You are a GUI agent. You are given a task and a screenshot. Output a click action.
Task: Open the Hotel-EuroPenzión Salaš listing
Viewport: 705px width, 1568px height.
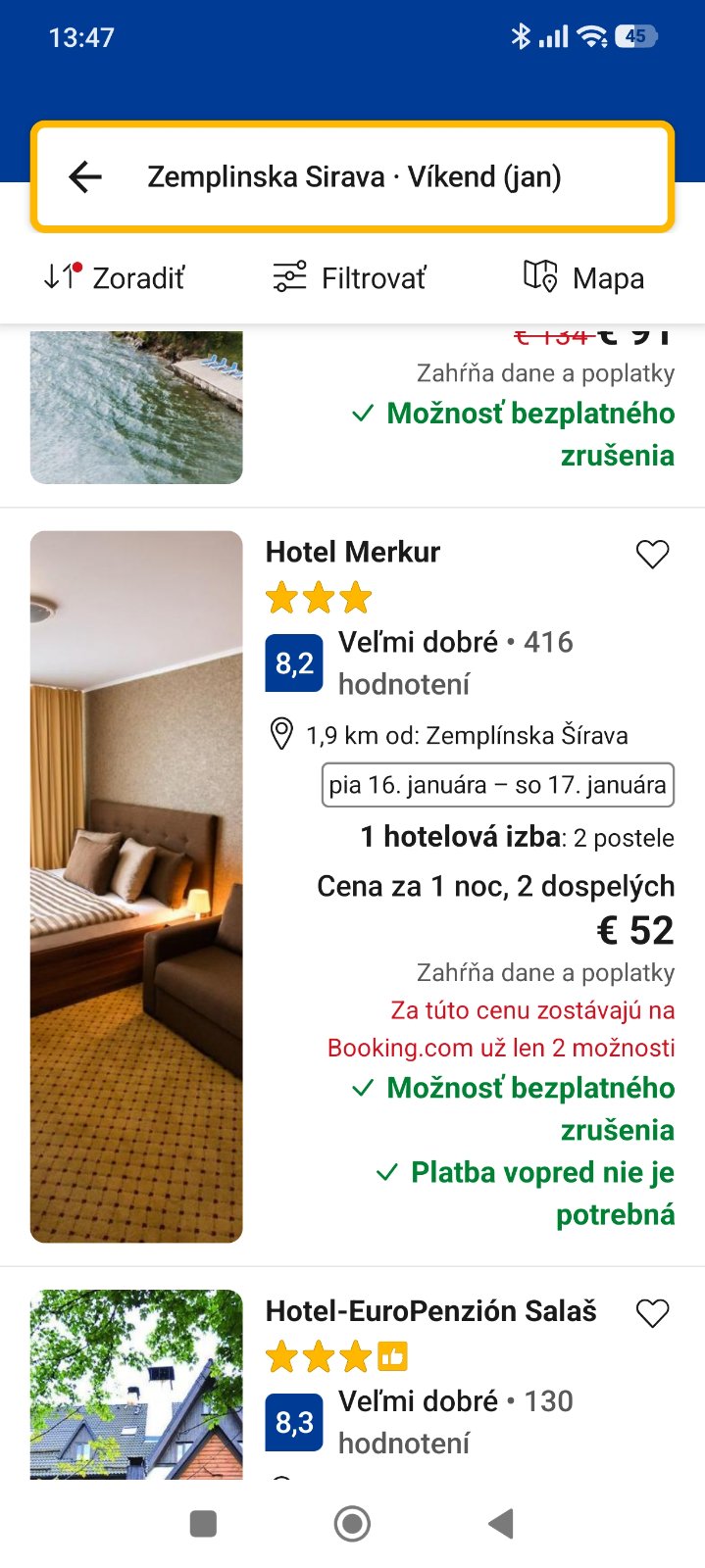tap(430, 1311)
